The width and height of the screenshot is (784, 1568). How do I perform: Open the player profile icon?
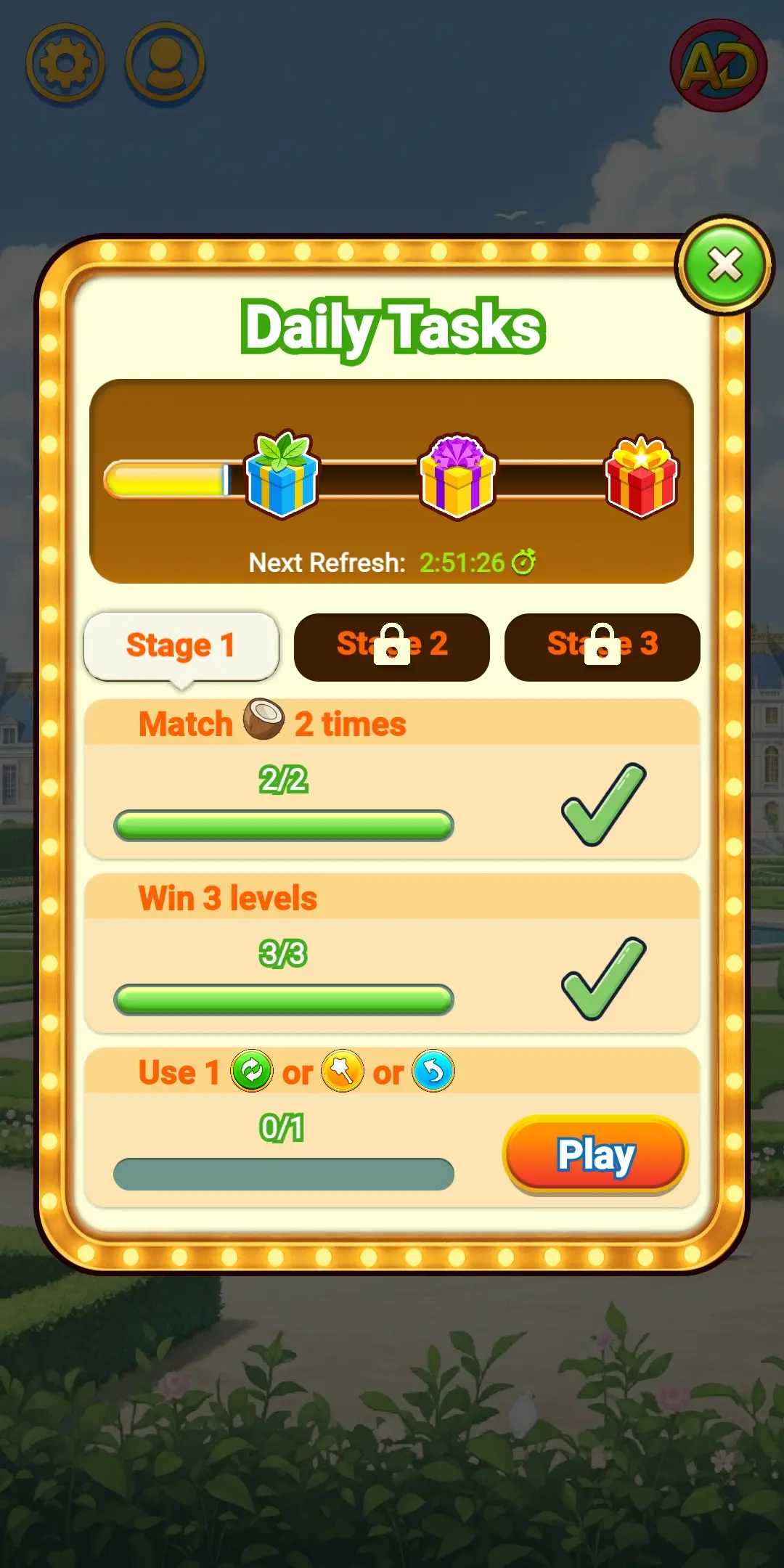[x=164, y=64]
